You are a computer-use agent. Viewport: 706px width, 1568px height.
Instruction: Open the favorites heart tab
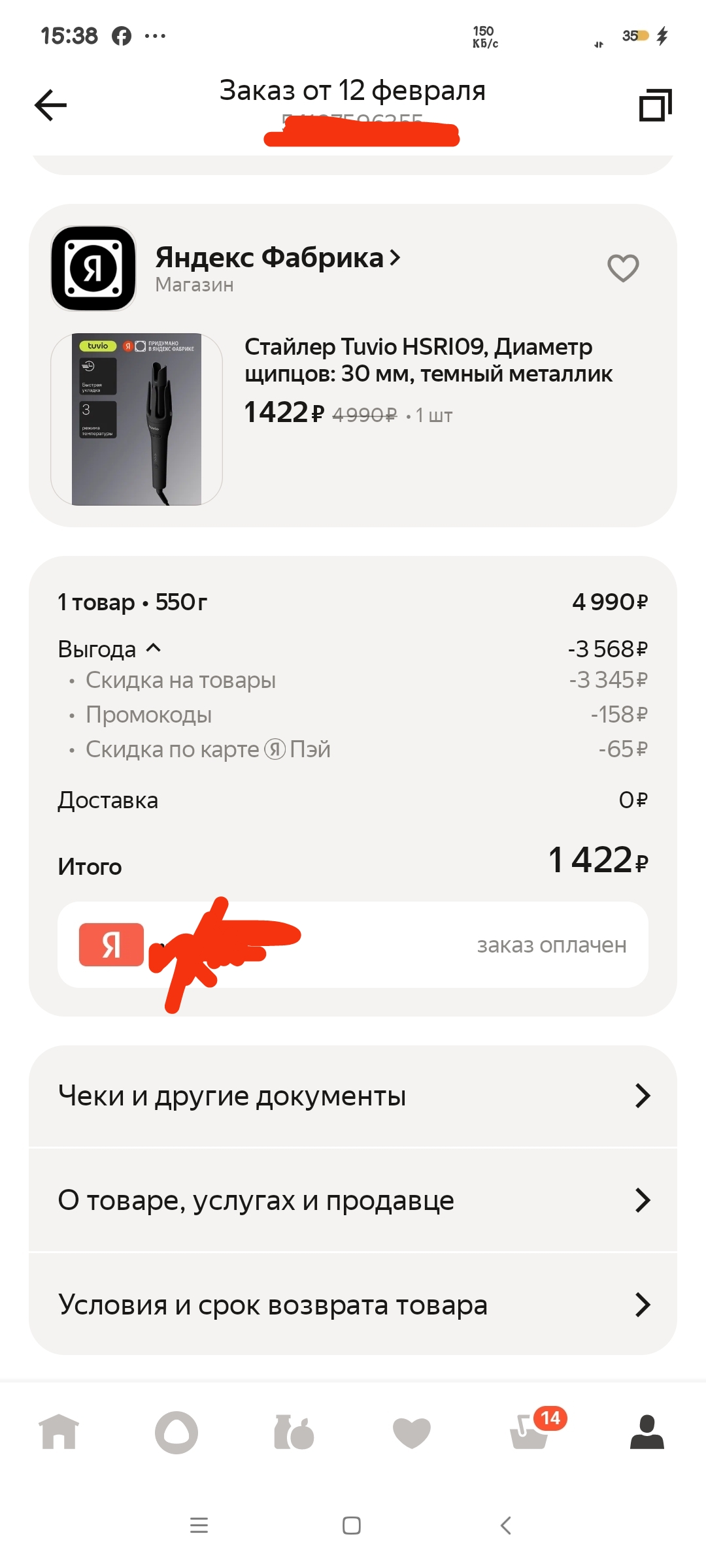(x=412, y=1432)
